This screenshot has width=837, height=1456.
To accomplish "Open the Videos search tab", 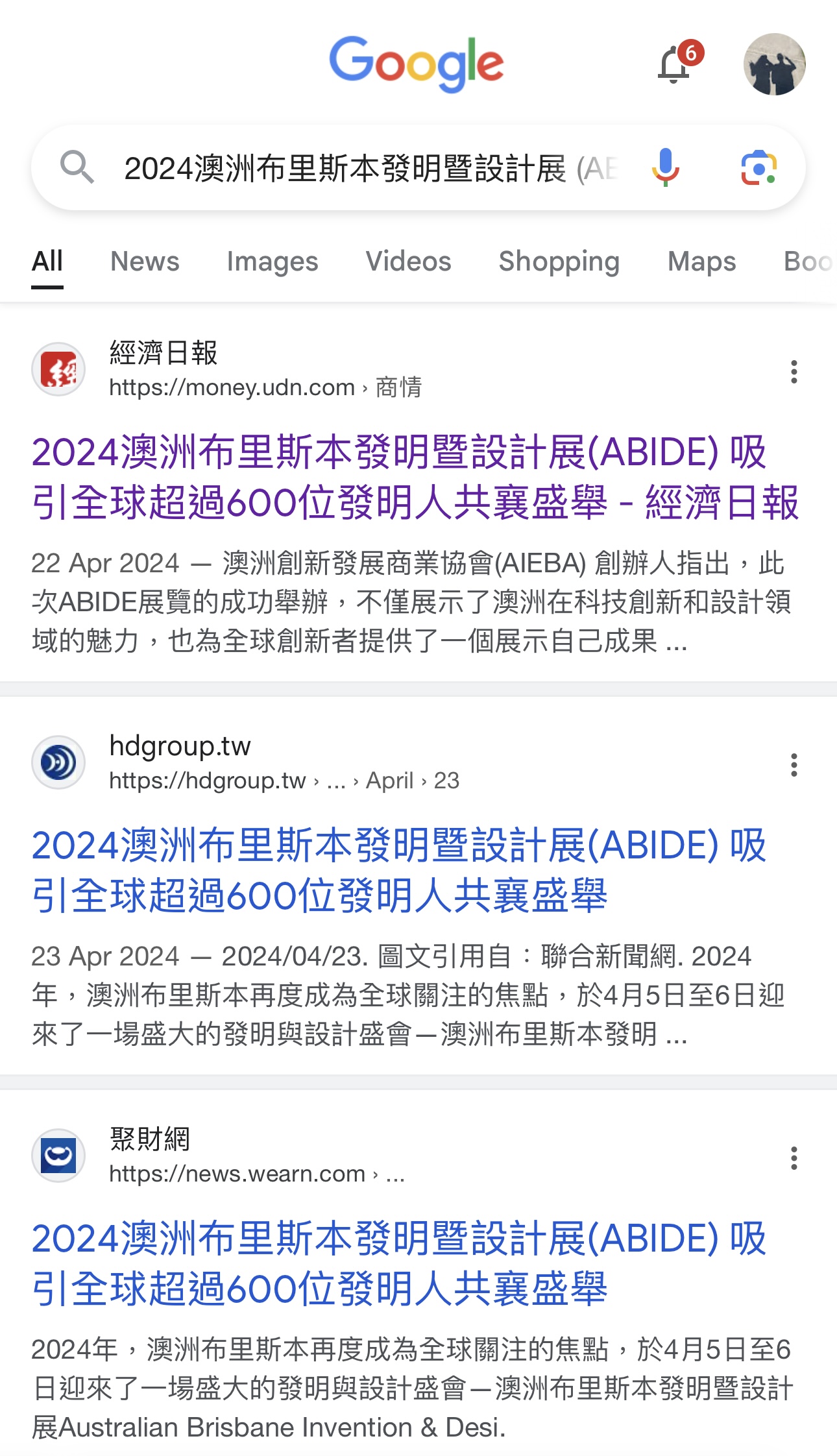I will point(408,261).
